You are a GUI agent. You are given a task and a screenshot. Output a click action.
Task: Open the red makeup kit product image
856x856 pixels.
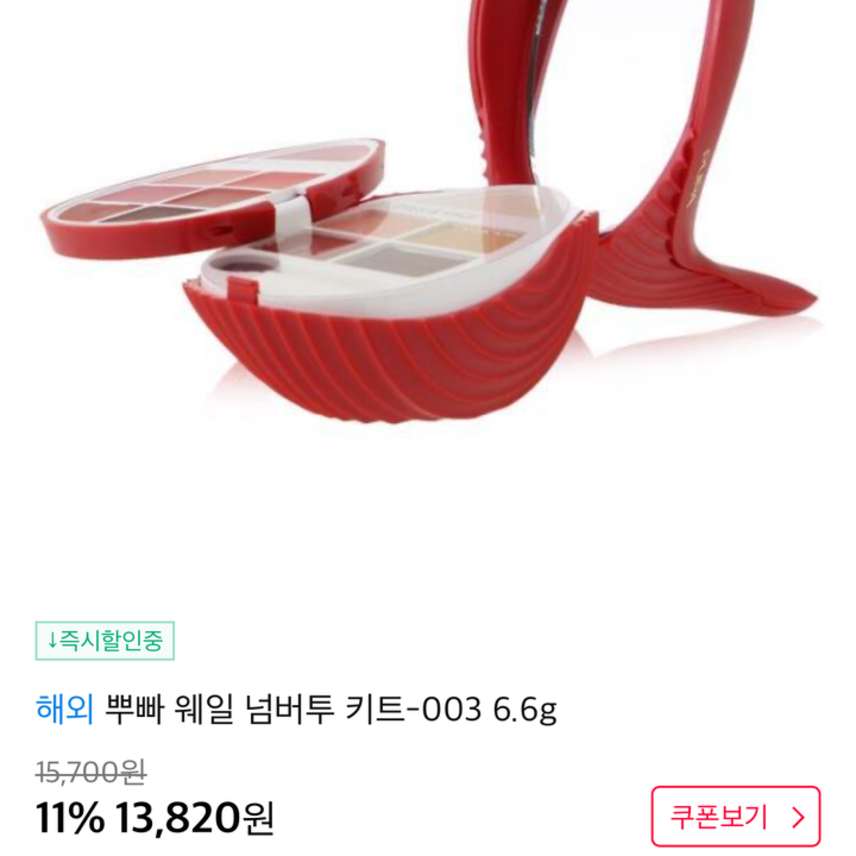[430, 260]
